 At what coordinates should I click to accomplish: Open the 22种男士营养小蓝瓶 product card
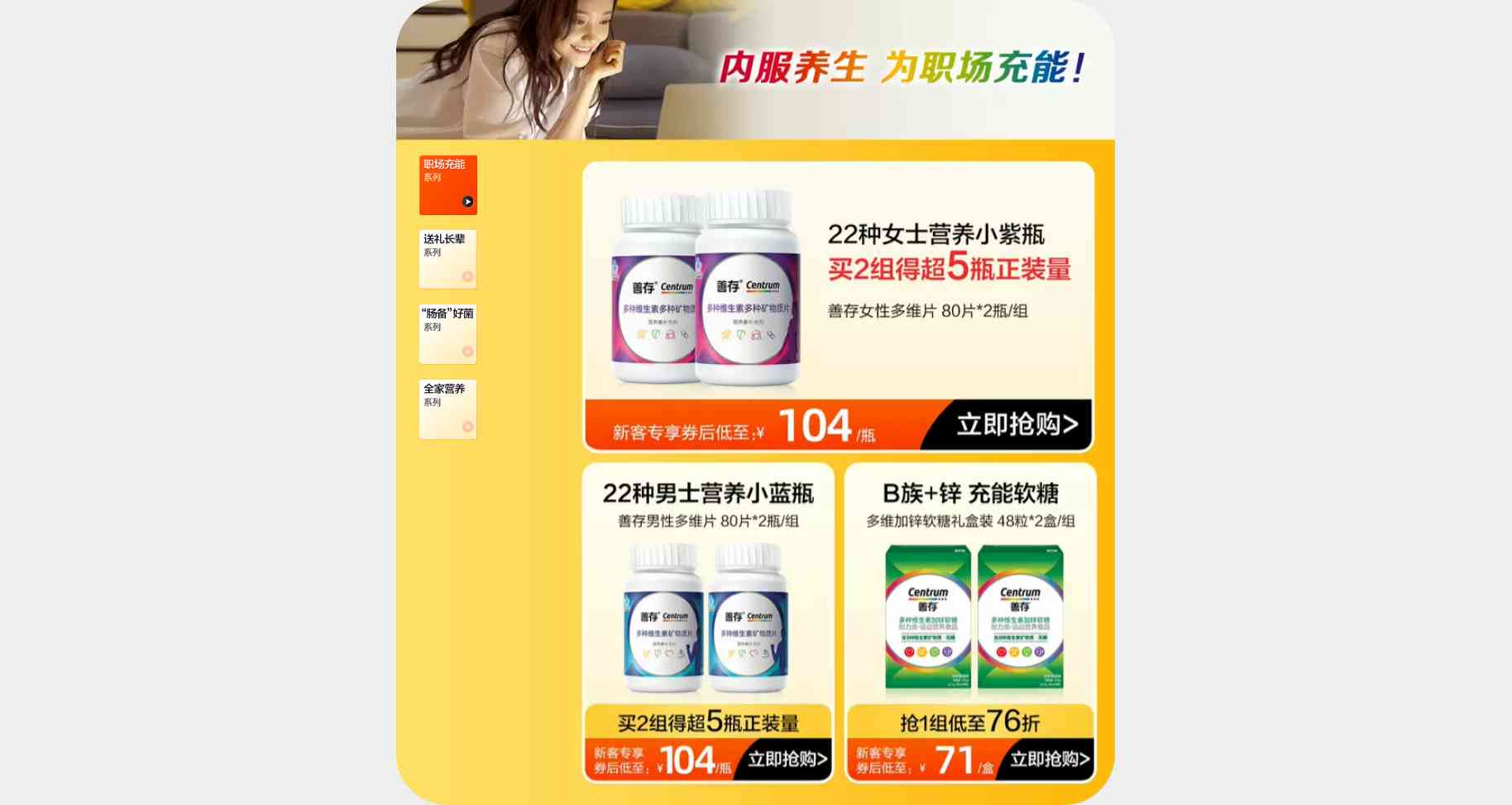click(707, 596)
